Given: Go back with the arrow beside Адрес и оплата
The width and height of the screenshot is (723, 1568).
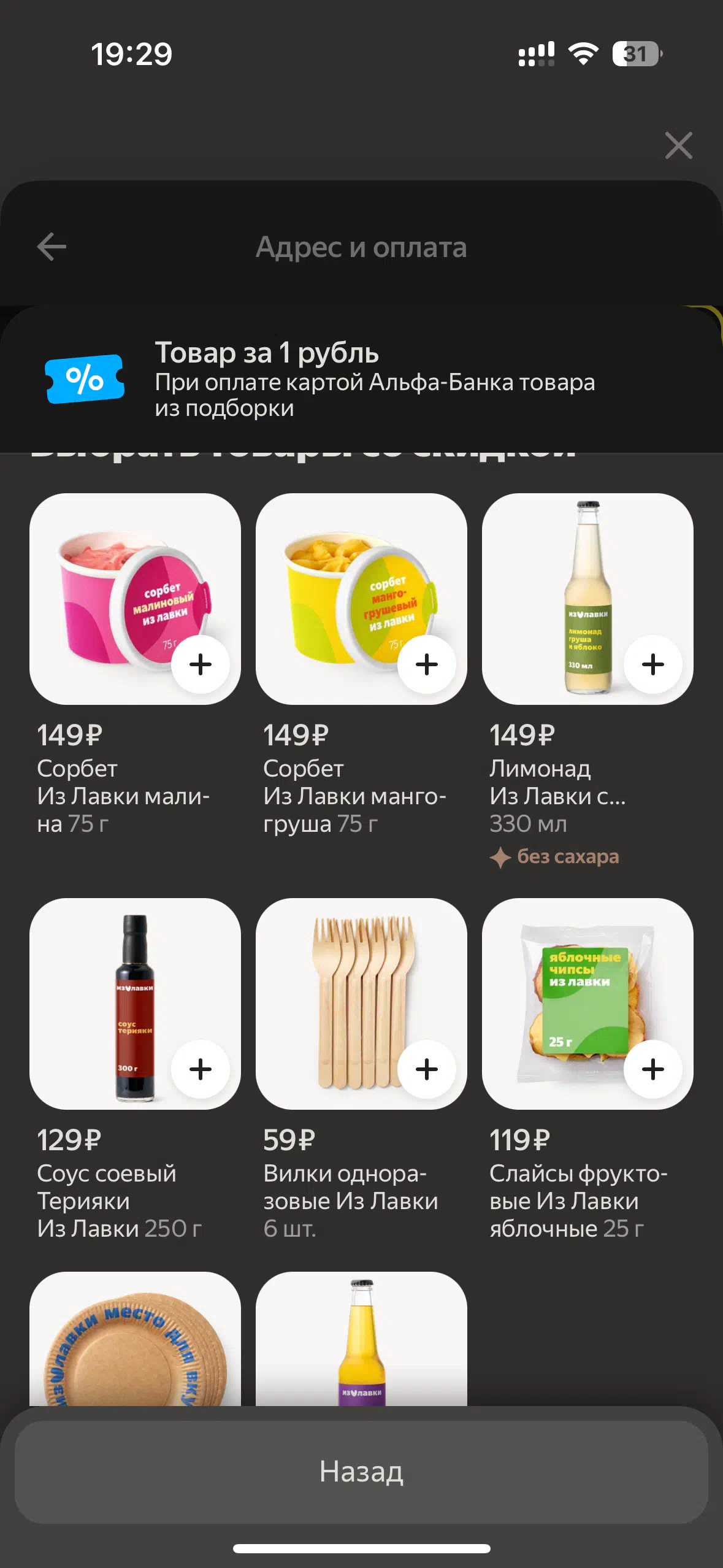Looking at the screenshot, I should [52, 247].
